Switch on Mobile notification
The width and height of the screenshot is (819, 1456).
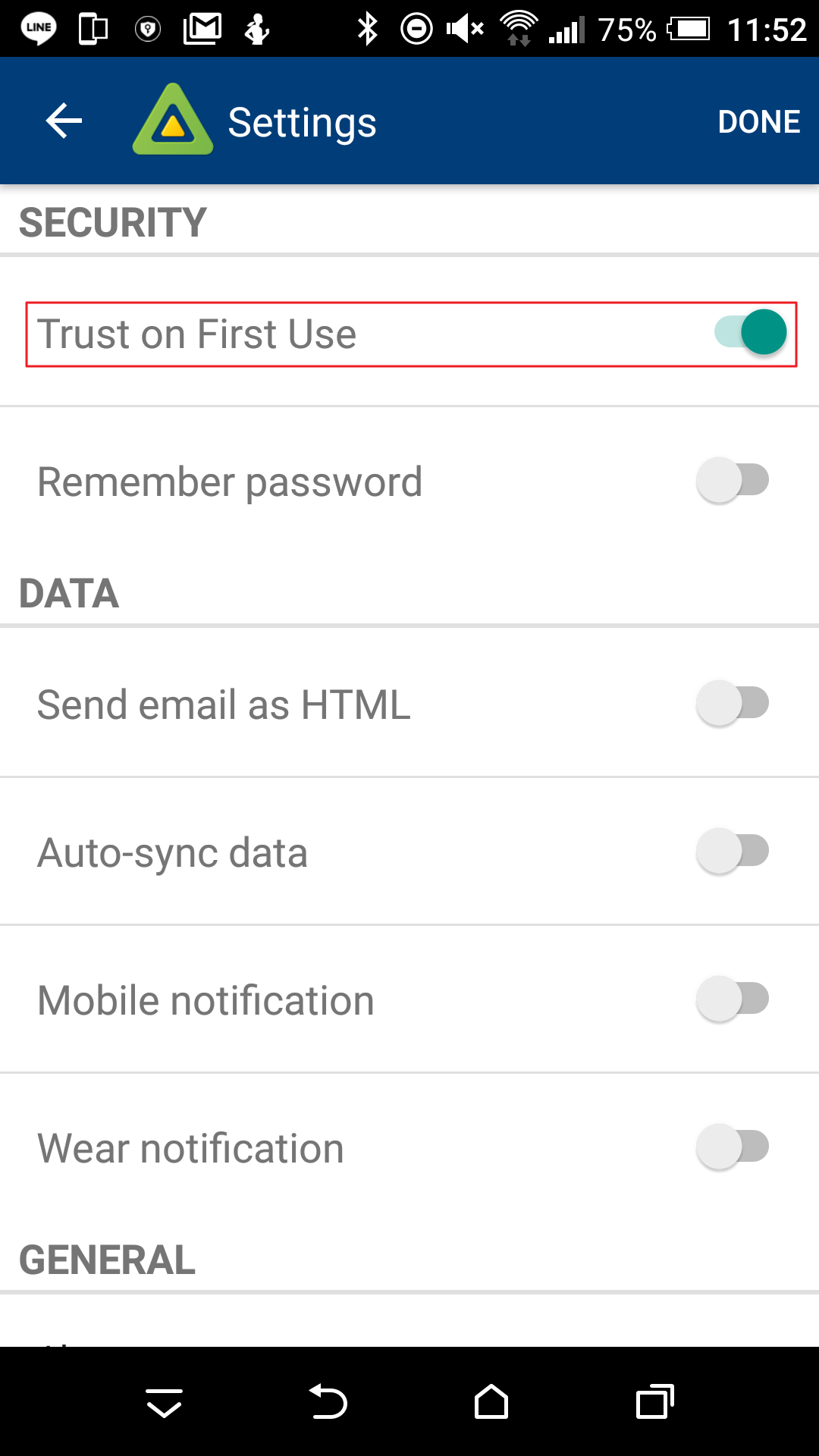[x=733, y=999]
